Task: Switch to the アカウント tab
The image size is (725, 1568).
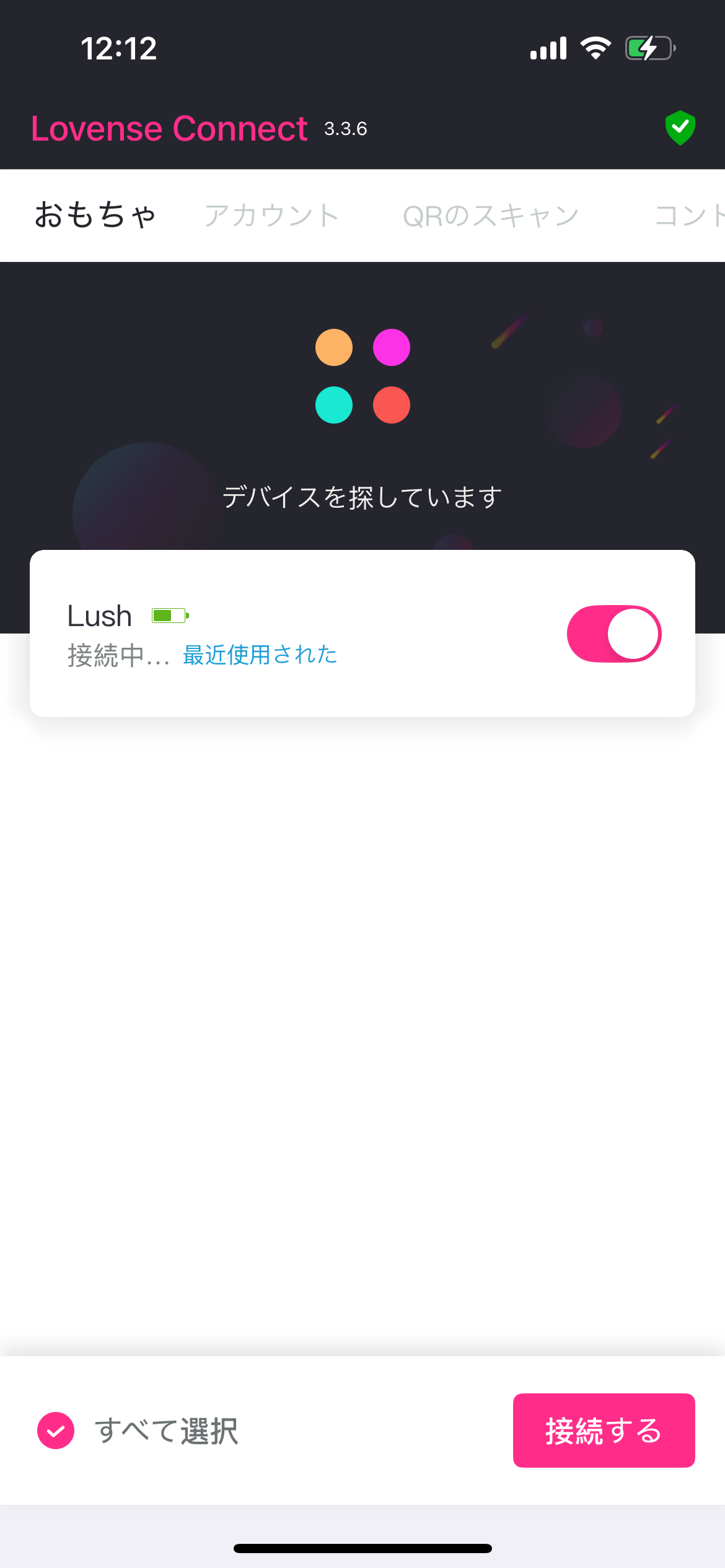Action: pos(272,215)
